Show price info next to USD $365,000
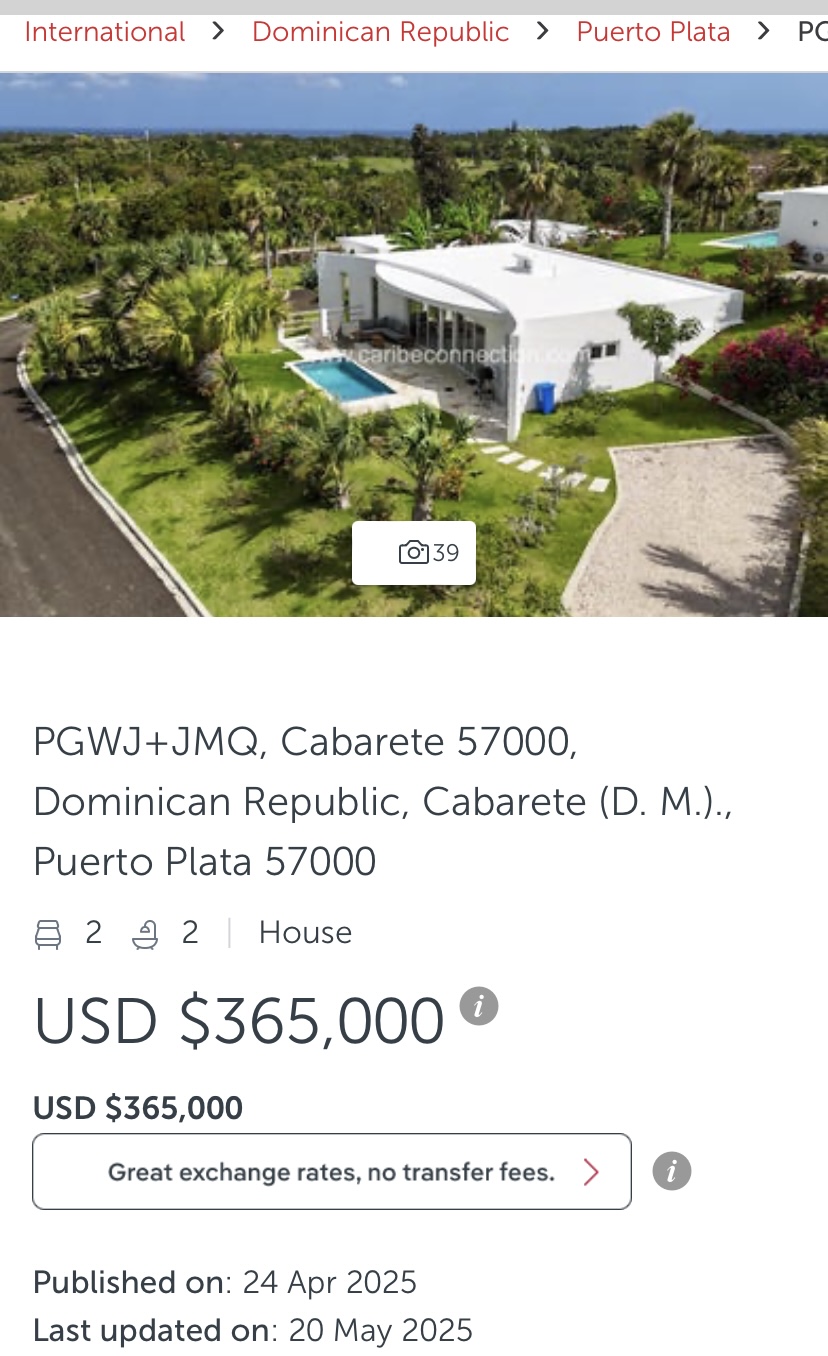 coord(479,1006)
